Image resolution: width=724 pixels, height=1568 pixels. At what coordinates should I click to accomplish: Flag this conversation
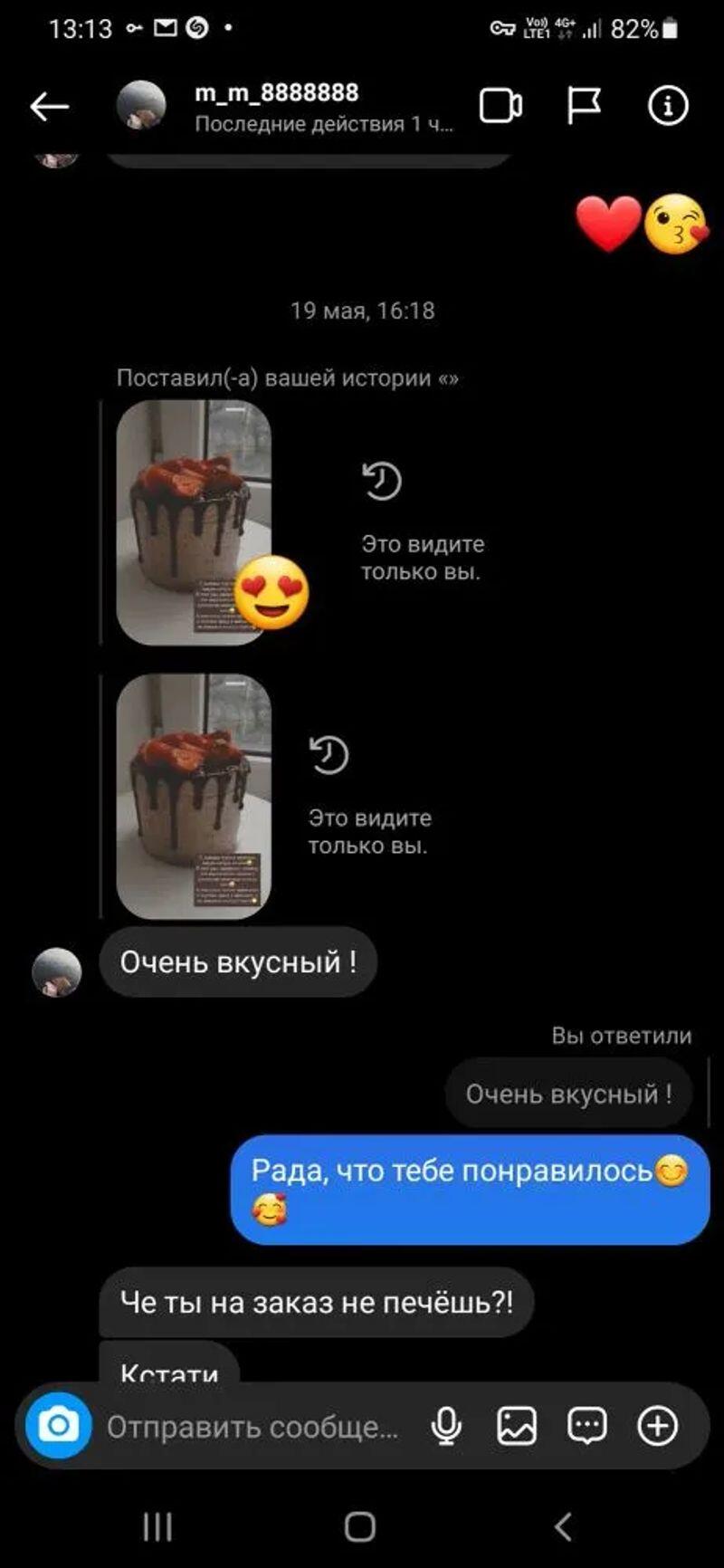pos(584,107)
